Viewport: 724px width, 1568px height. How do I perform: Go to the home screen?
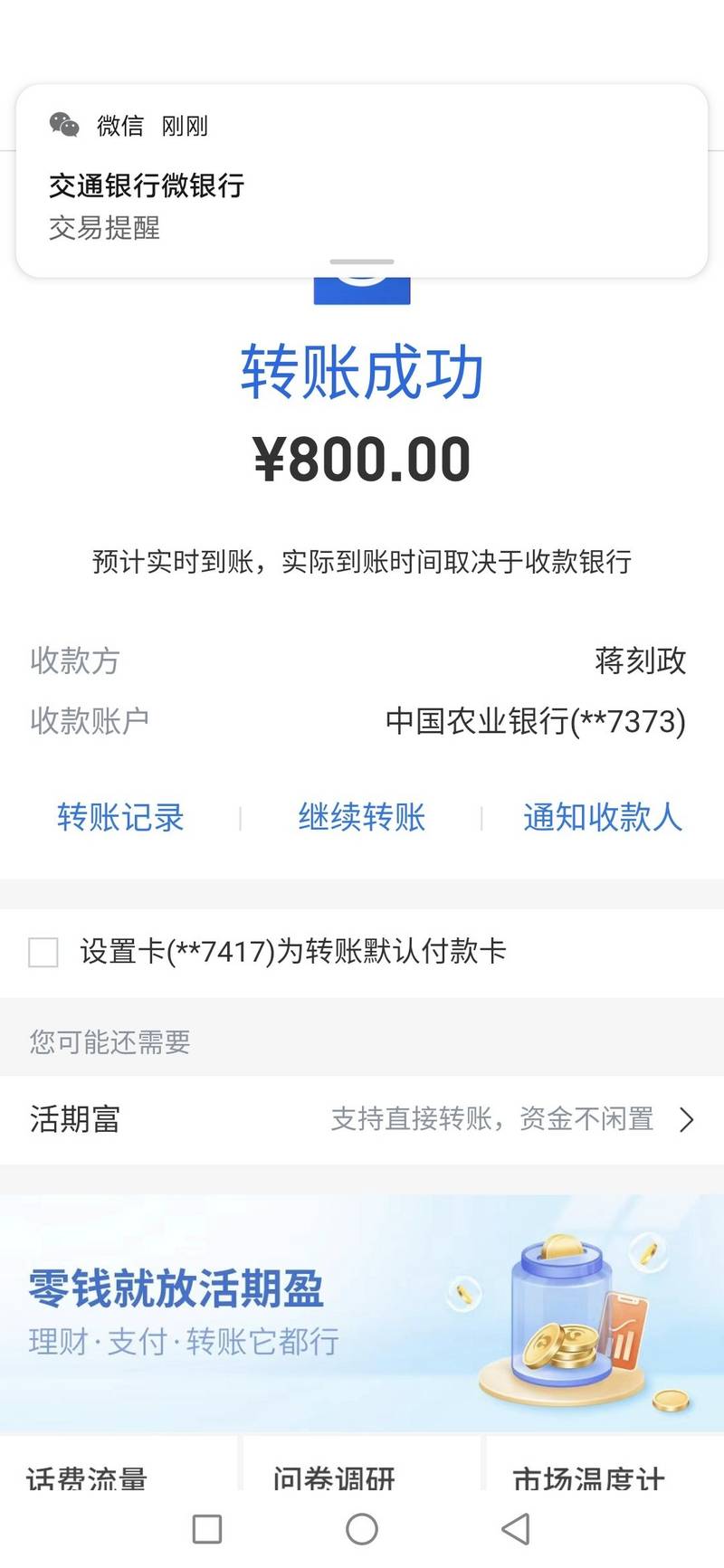pyautogui.click(x=362, y=1529)
